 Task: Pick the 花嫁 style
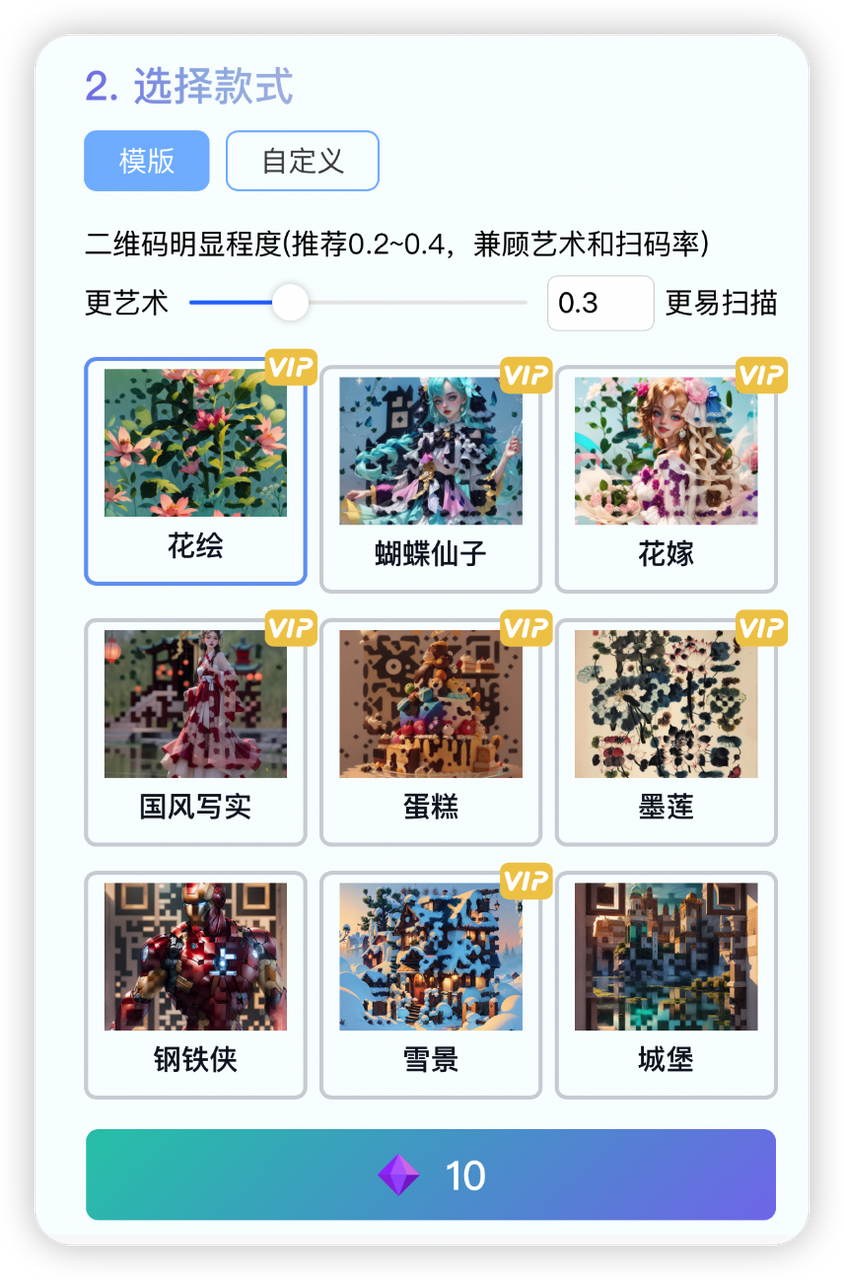[666, 478]
